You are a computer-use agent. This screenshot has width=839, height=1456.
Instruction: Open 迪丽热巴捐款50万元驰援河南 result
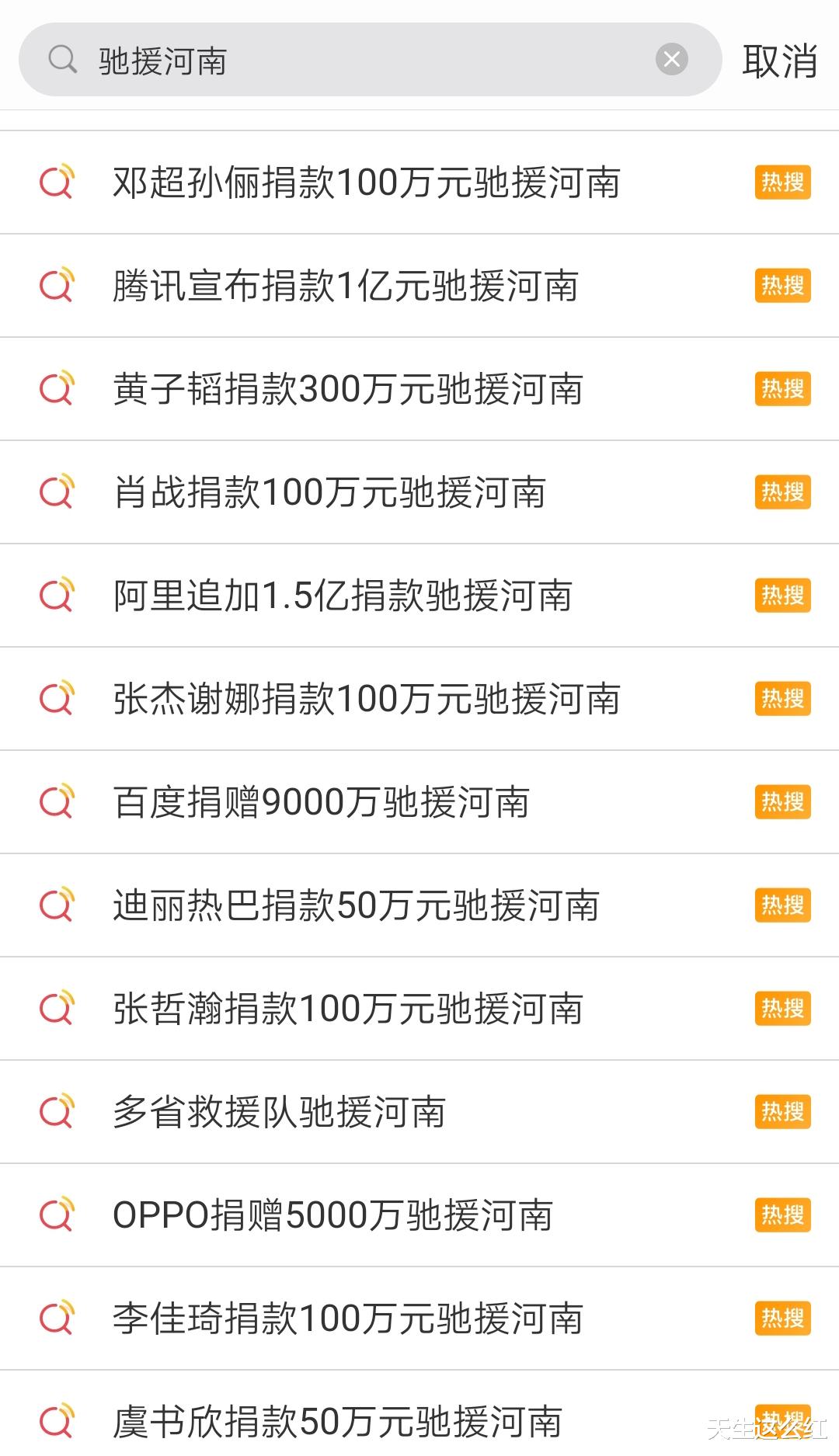pyautogui.click(x=353, y=905)
